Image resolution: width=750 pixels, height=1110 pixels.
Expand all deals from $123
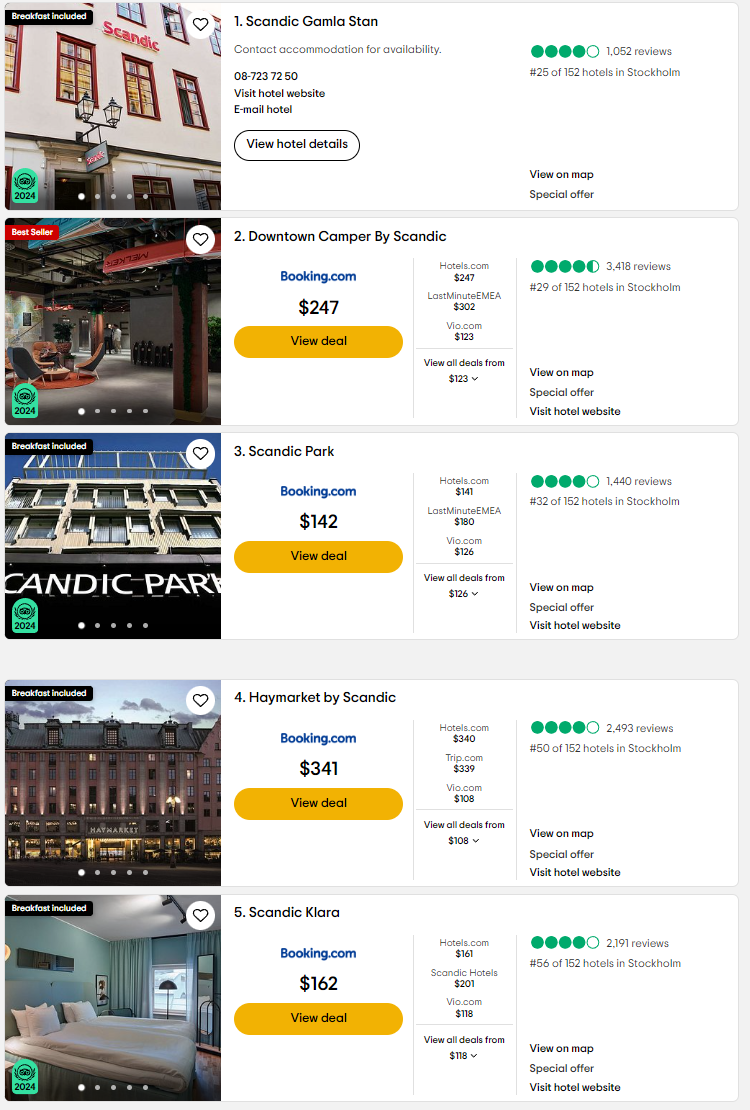(464, 379)
